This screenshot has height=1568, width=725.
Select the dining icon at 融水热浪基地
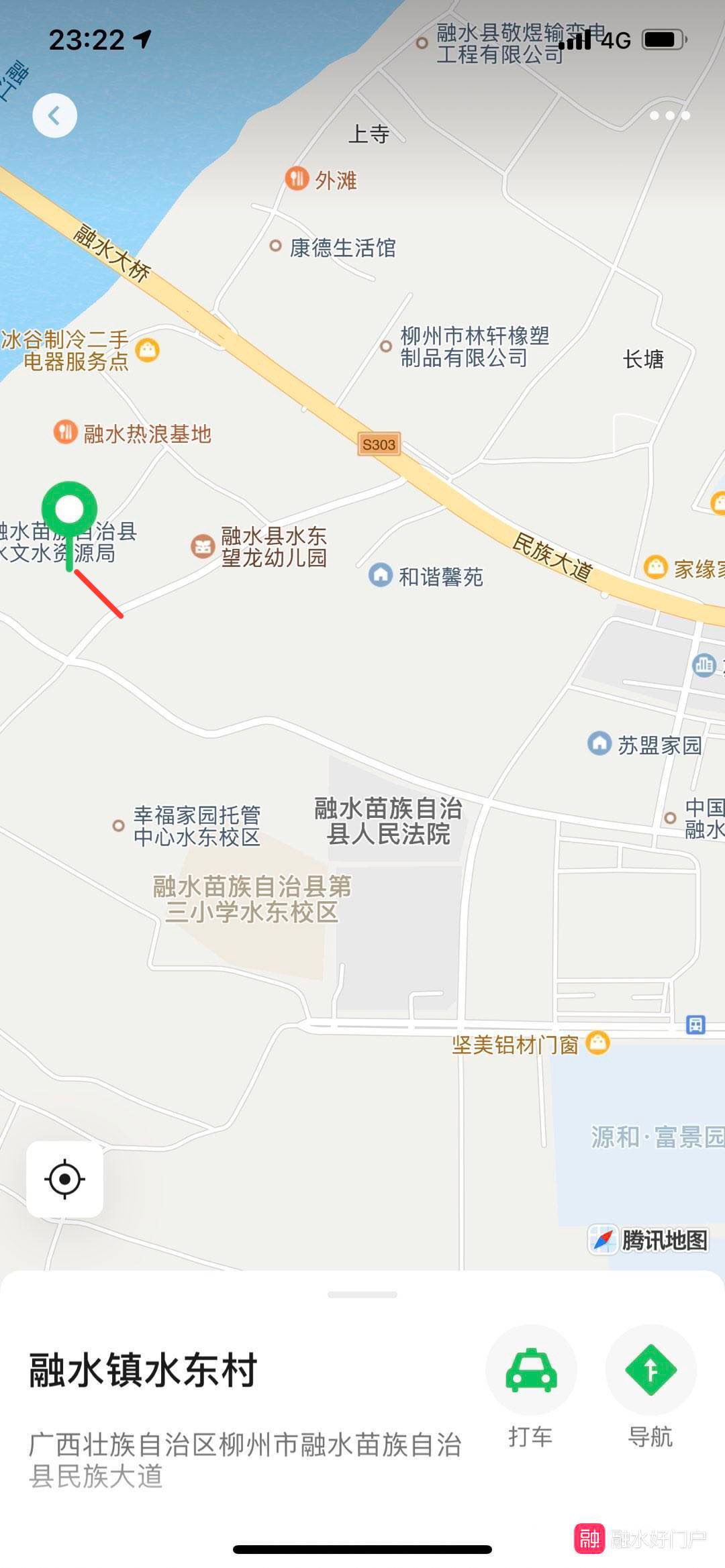(65, 433)
